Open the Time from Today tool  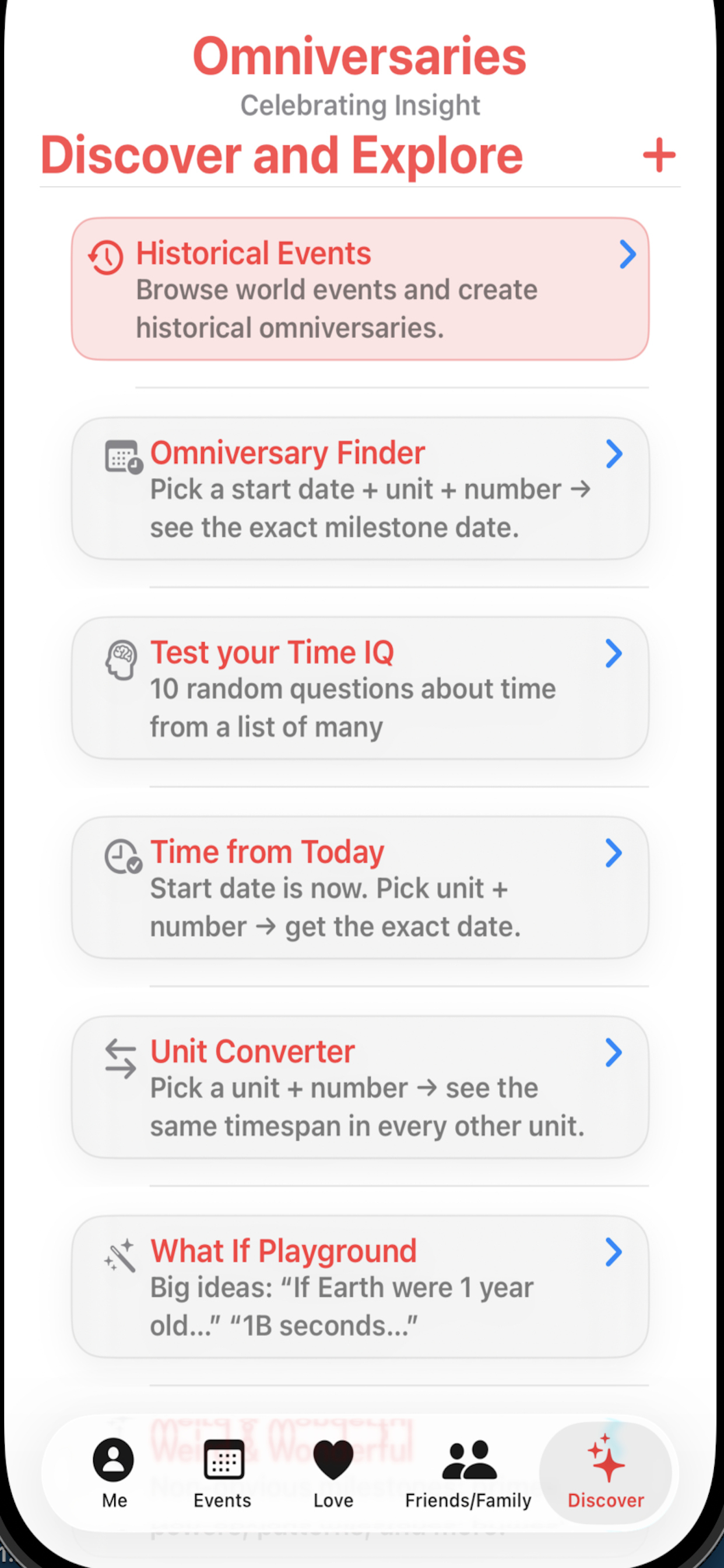[x=361, y=887]
